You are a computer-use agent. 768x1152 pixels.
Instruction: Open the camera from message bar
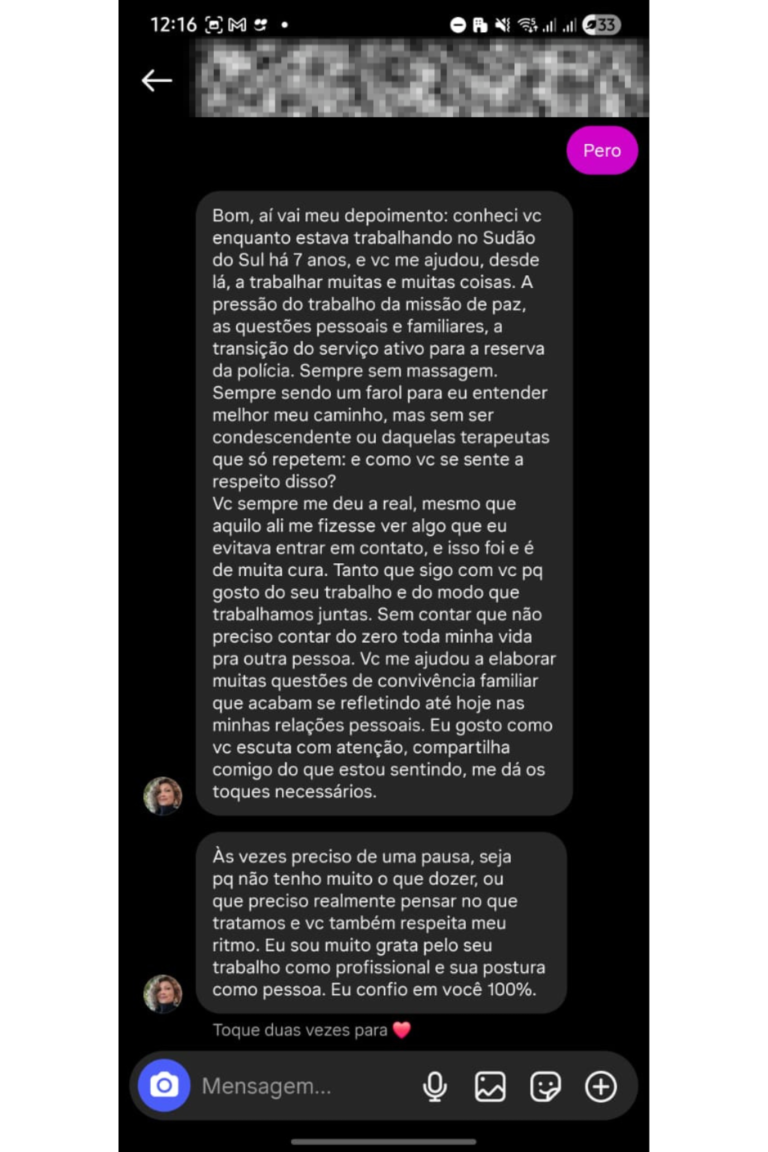(164, 1086)
